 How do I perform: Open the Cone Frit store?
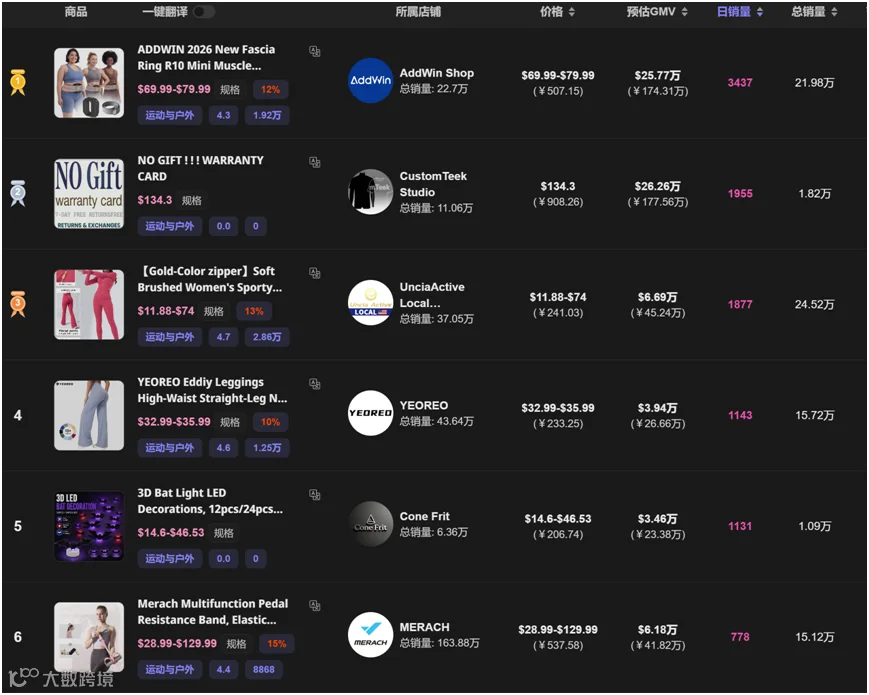(425, 516)
